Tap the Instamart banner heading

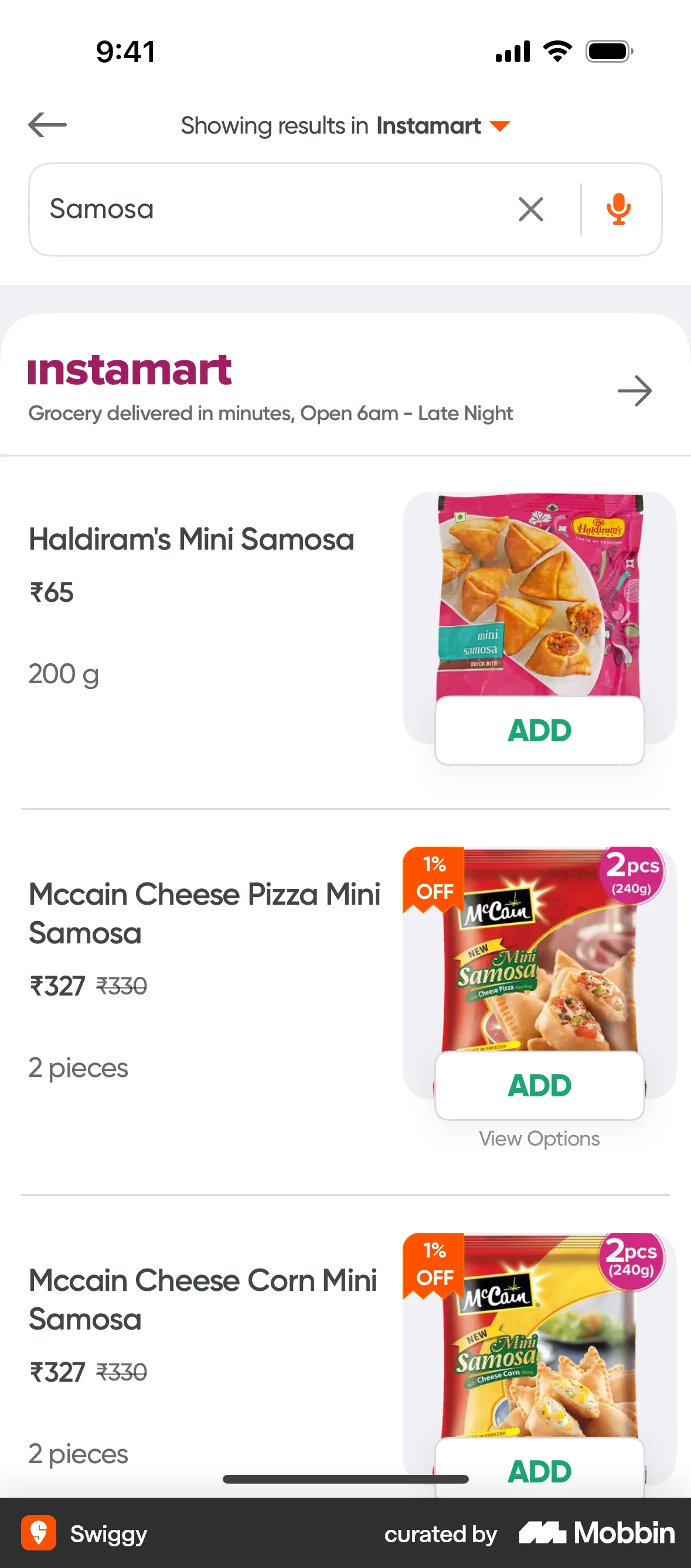click(130, 370)
